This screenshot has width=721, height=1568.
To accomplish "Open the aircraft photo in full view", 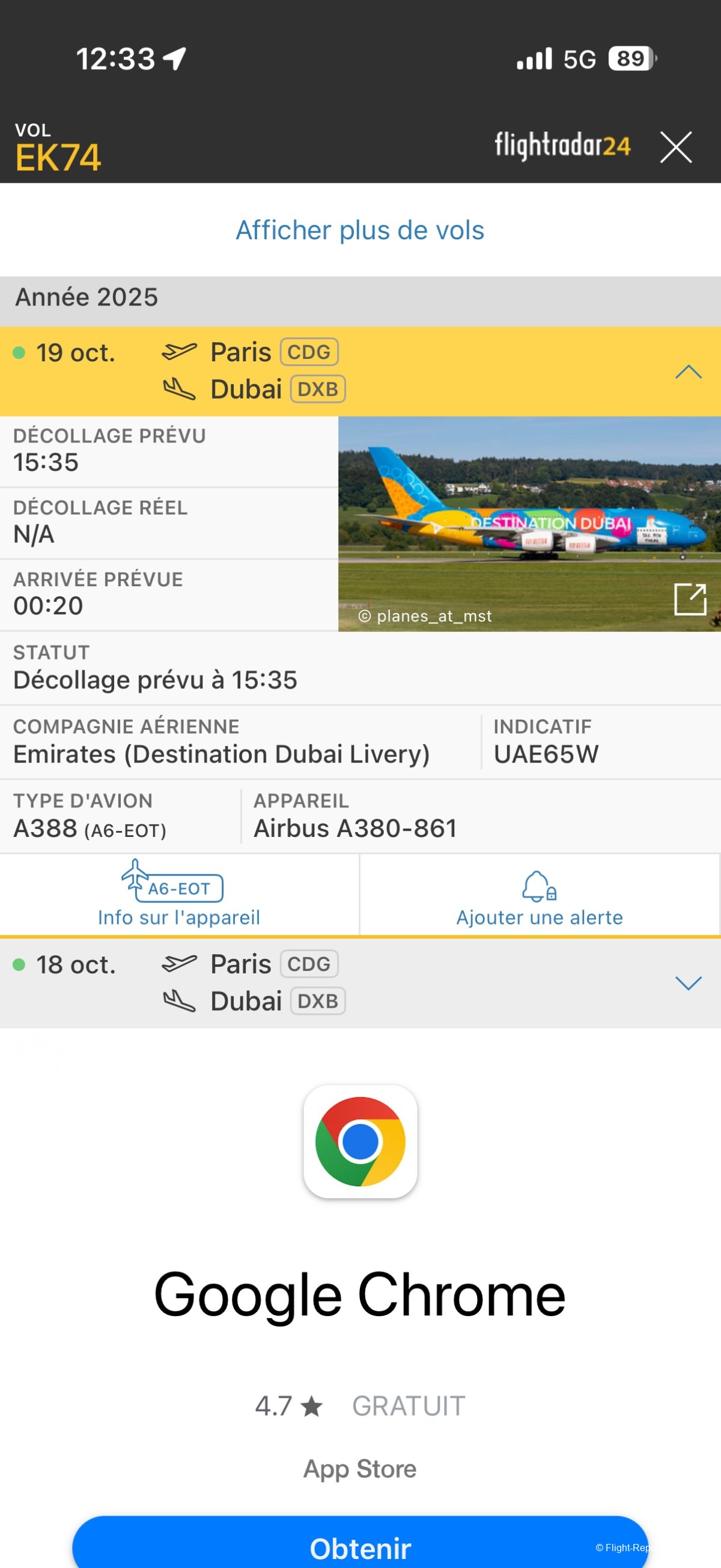I will coord(689,599).
